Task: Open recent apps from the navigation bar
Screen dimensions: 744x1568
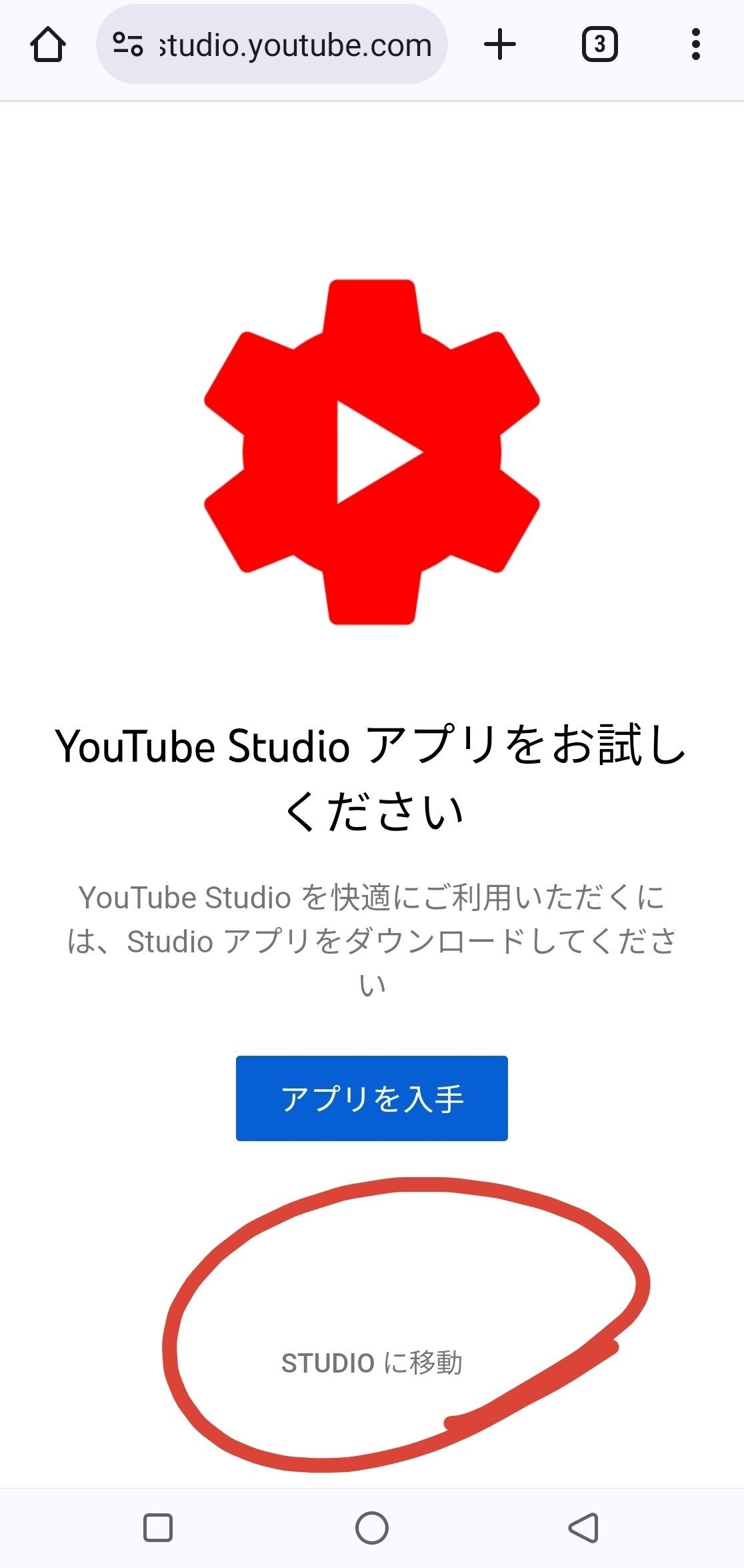Action: click(158, 1527)
